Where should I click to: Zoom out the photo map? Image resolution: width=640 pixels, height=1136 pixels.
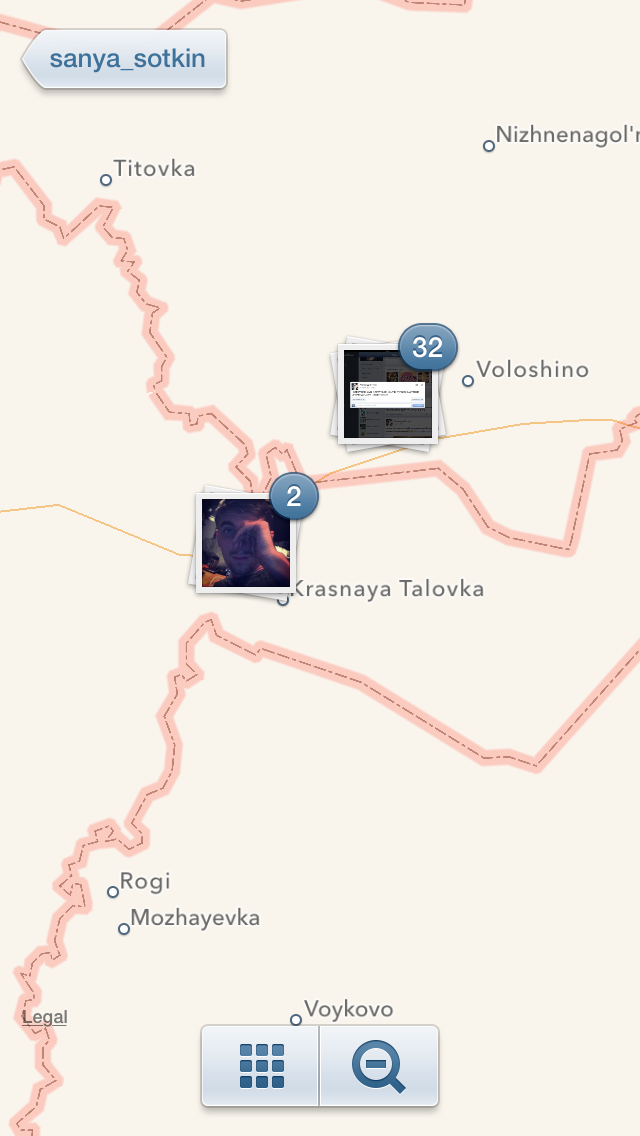(x=379, y=1066)
